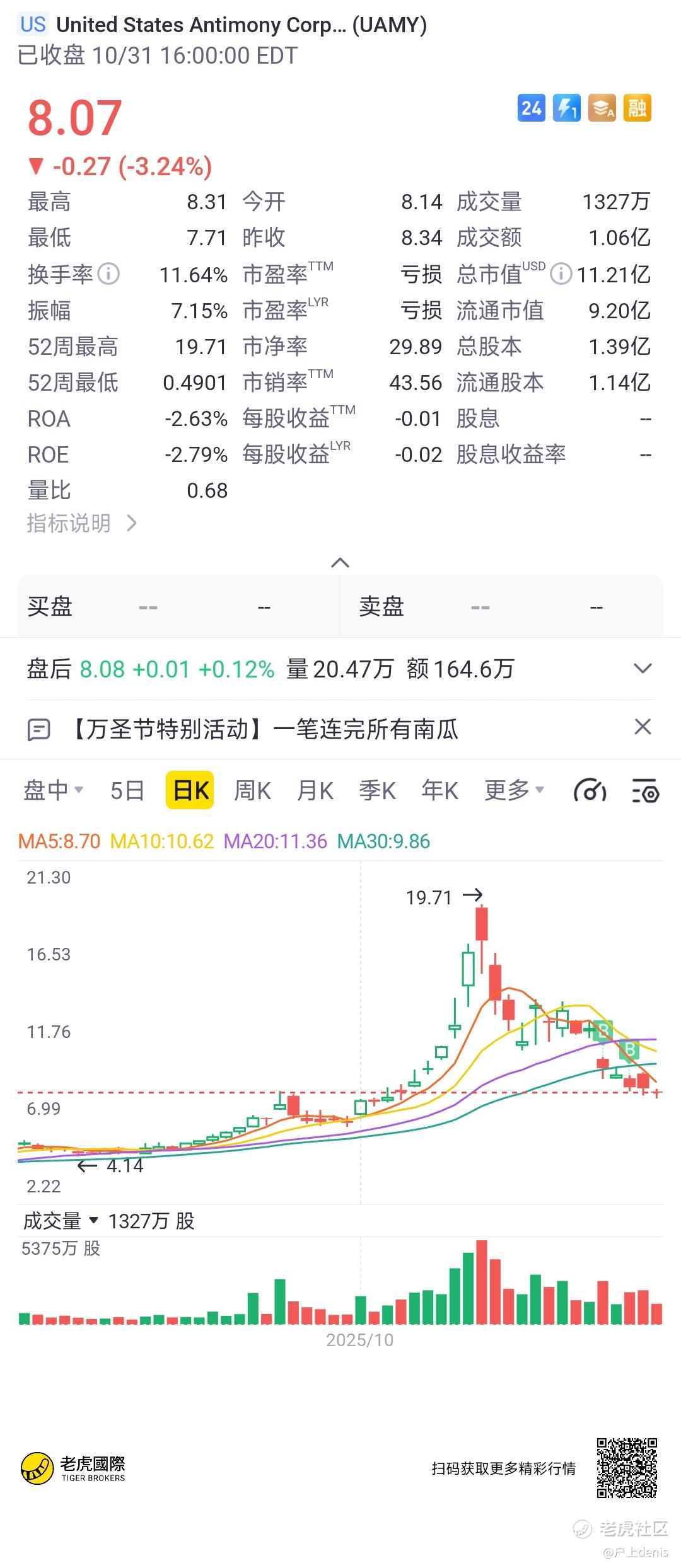The width and height of the screenshot is (681, 1568).
Task: Select the 日K chart tab
Action: click(190, 790)
